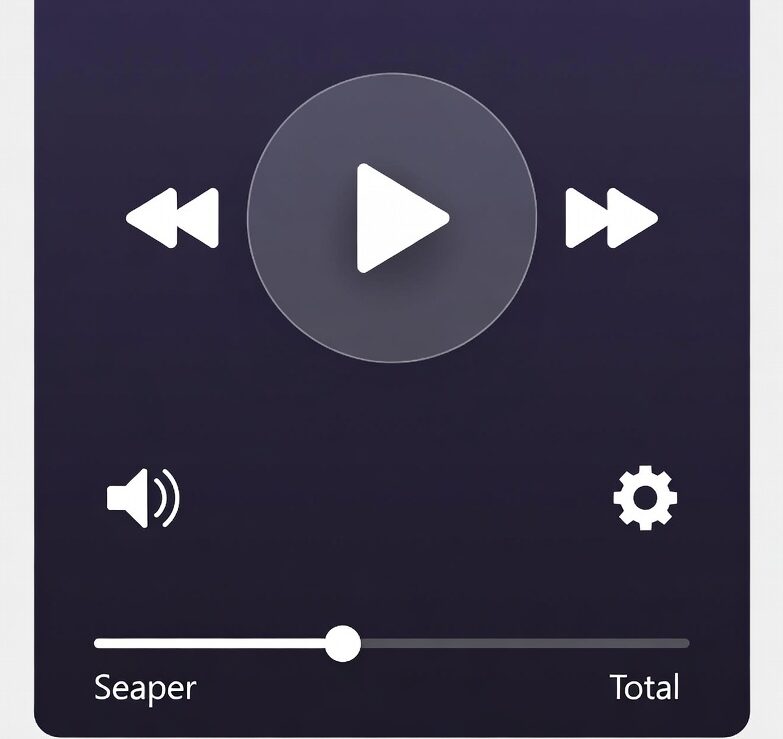Open settings with the gear icon

(x=645, y=497)
